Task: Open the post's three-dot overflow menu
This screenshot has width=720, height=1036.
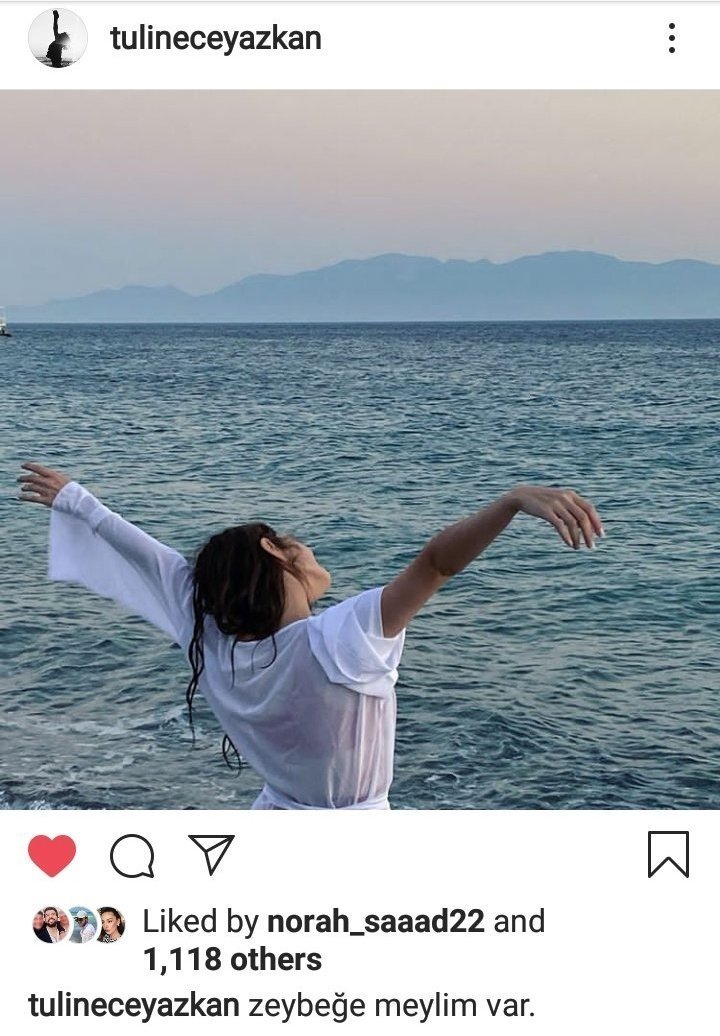Action: coord(671,39)
